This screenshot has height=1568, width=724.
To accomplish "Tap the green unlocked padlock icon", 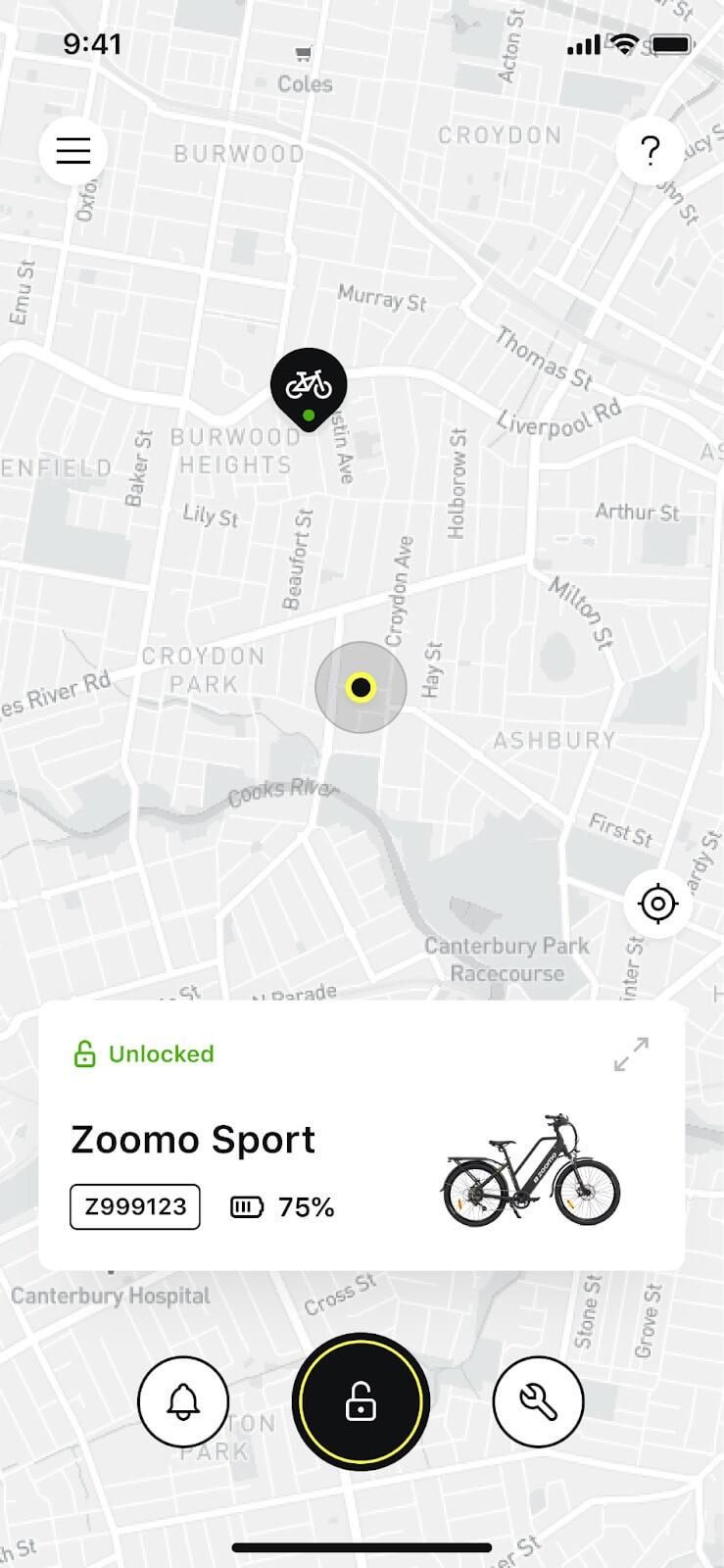I will tap(83, 1053).
